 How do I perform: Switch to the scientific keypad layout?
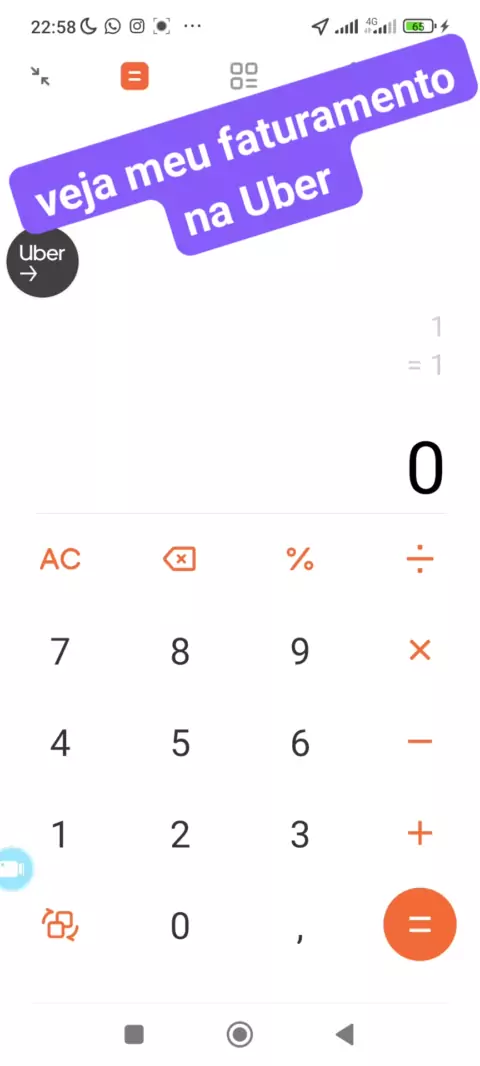point(61,925)
